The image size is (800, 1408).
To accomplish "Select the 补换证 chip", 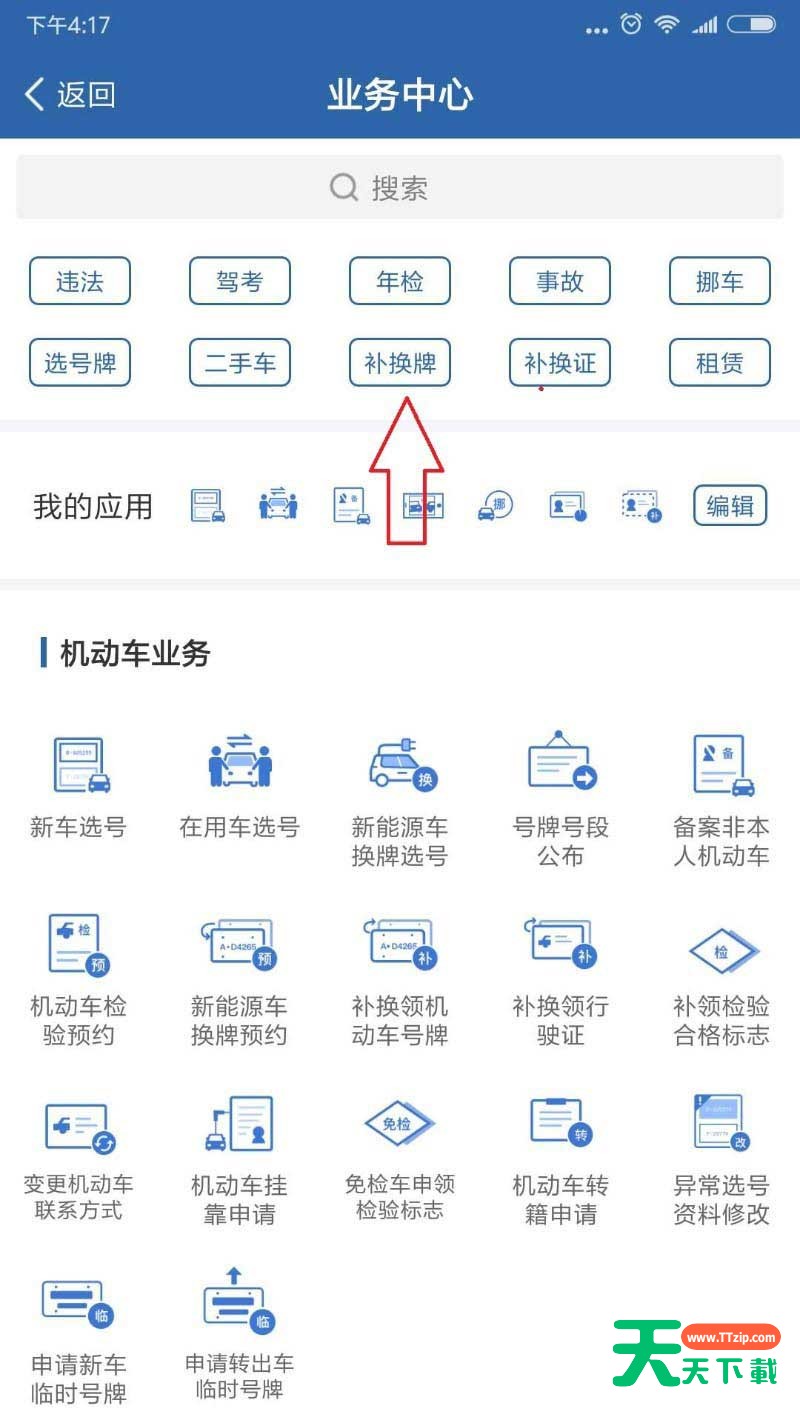I will (560, 362).
